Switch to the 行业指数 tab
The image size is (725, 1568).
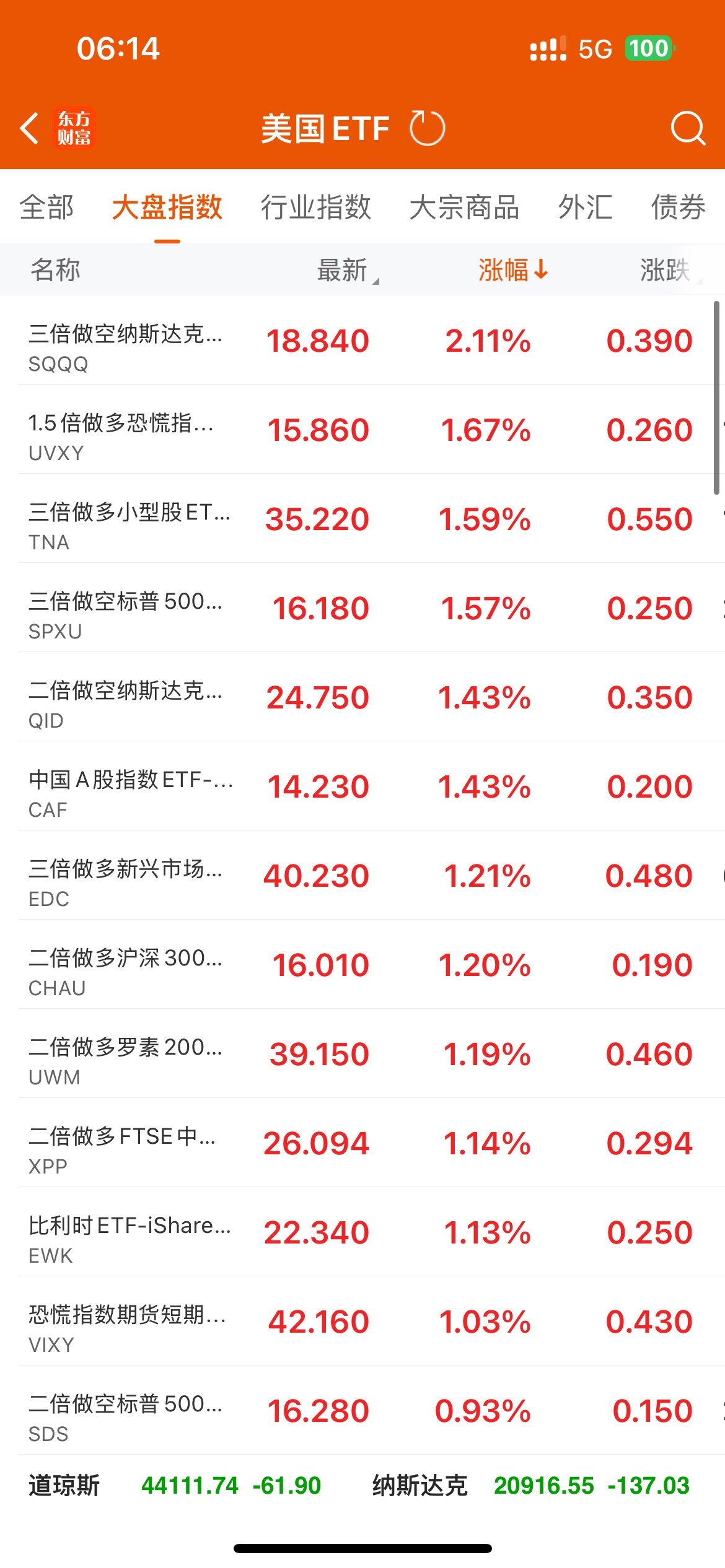pyautogui.click(x=315, y=207)
